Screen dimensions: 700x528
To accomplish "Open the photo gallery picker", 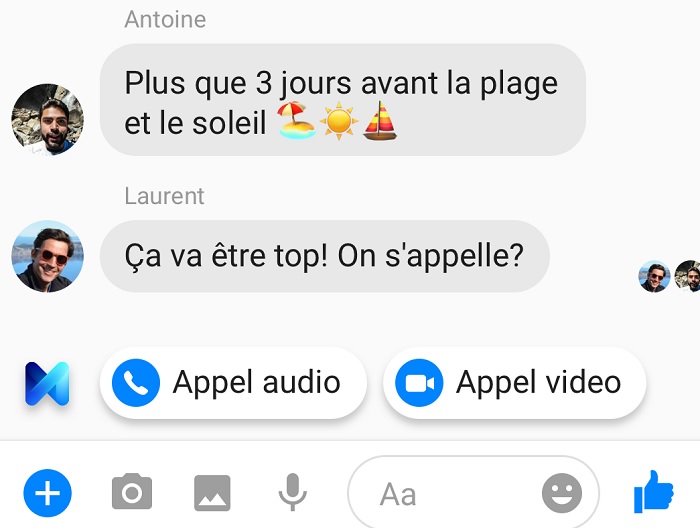I will pyautogui.click(x=212, y=493).
